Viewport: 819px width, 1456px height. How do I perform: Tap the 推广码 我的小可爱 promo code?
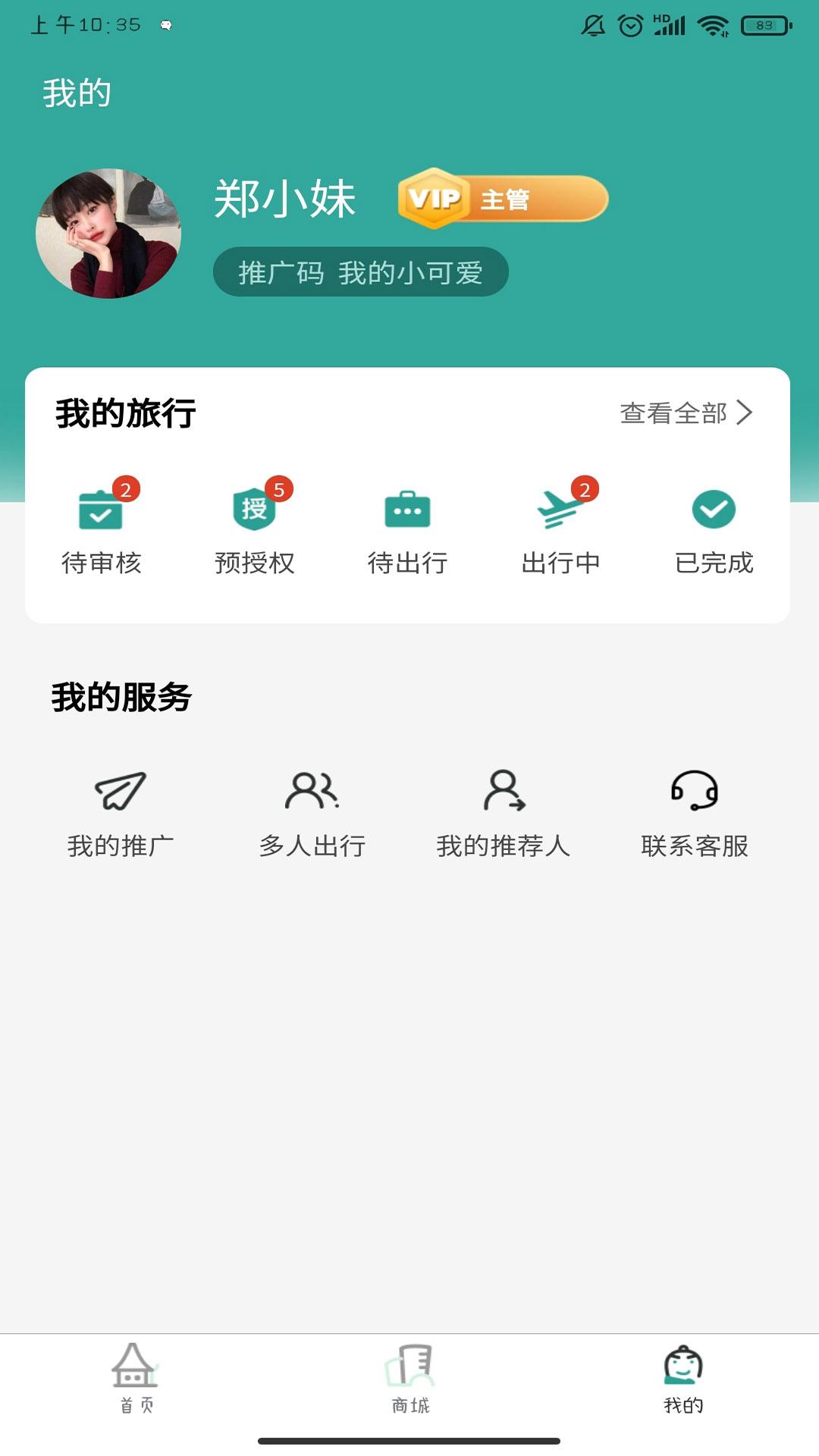click(360, 271)
